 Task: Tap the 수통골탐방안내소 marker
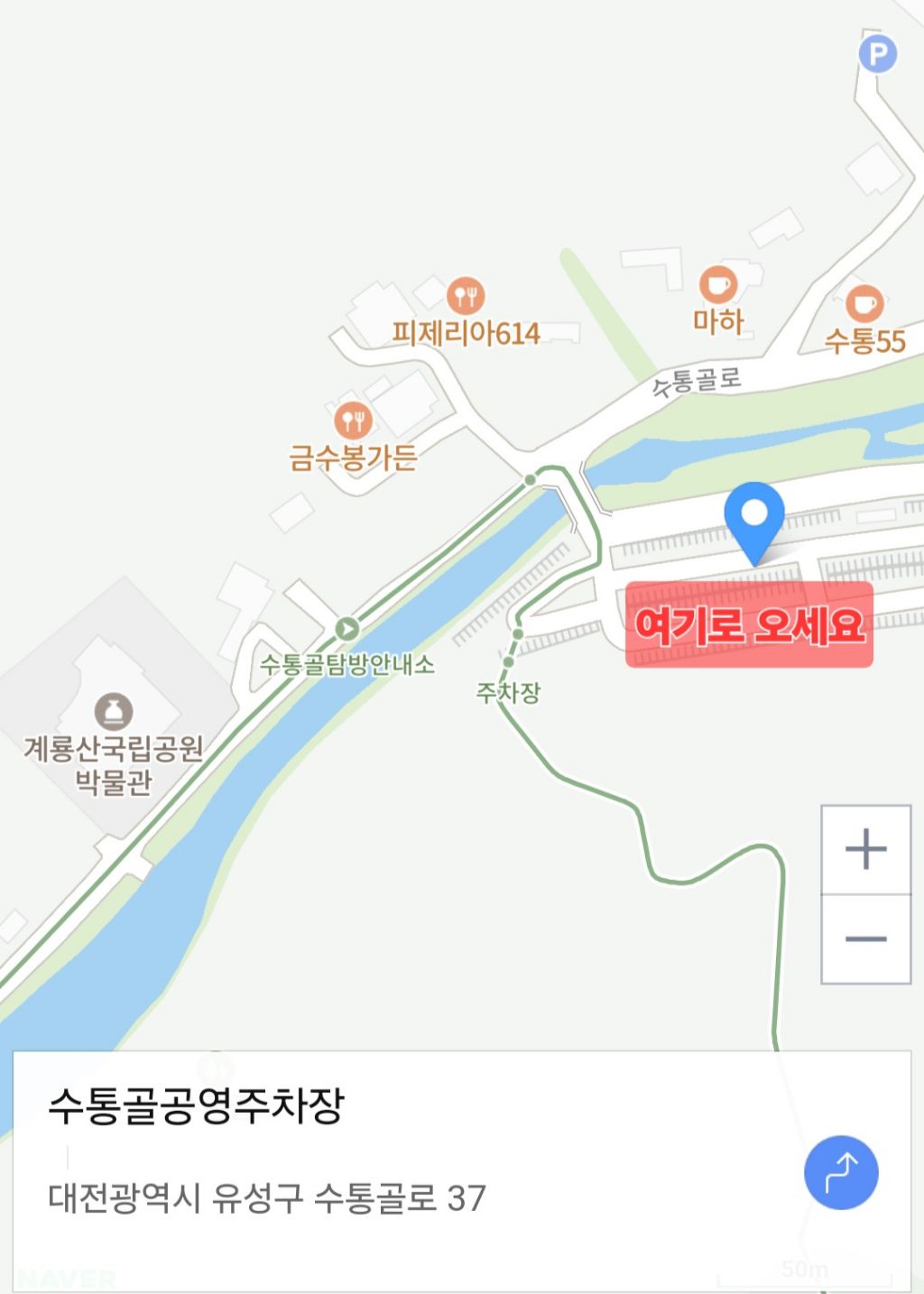pos(346,629)
